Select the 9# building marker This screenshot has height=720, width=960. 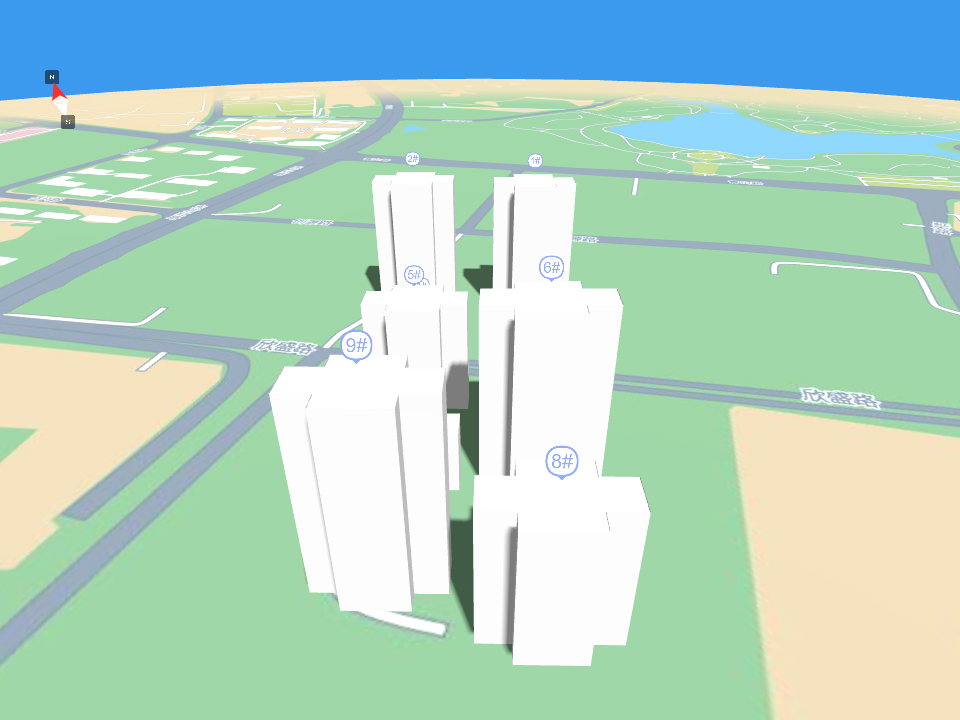click(x=357, y=346)
